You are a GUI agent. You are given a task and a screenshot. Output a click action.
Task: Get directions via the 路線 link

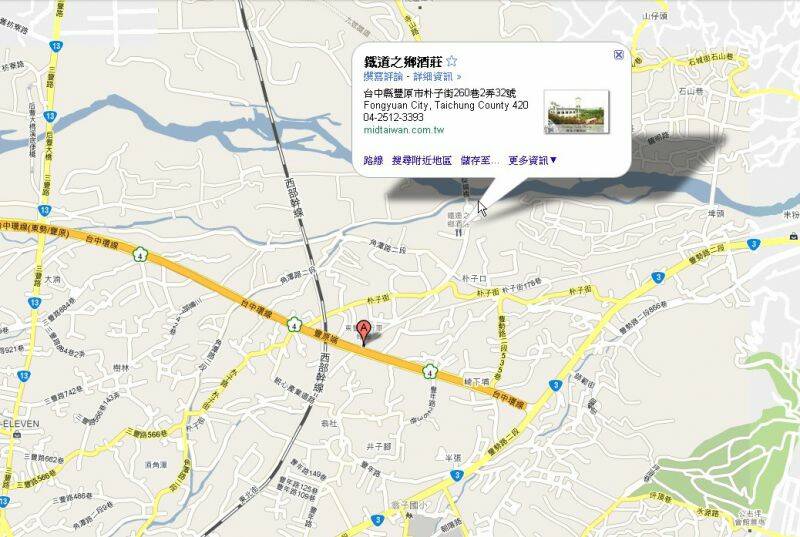click(x=373, y=160)
